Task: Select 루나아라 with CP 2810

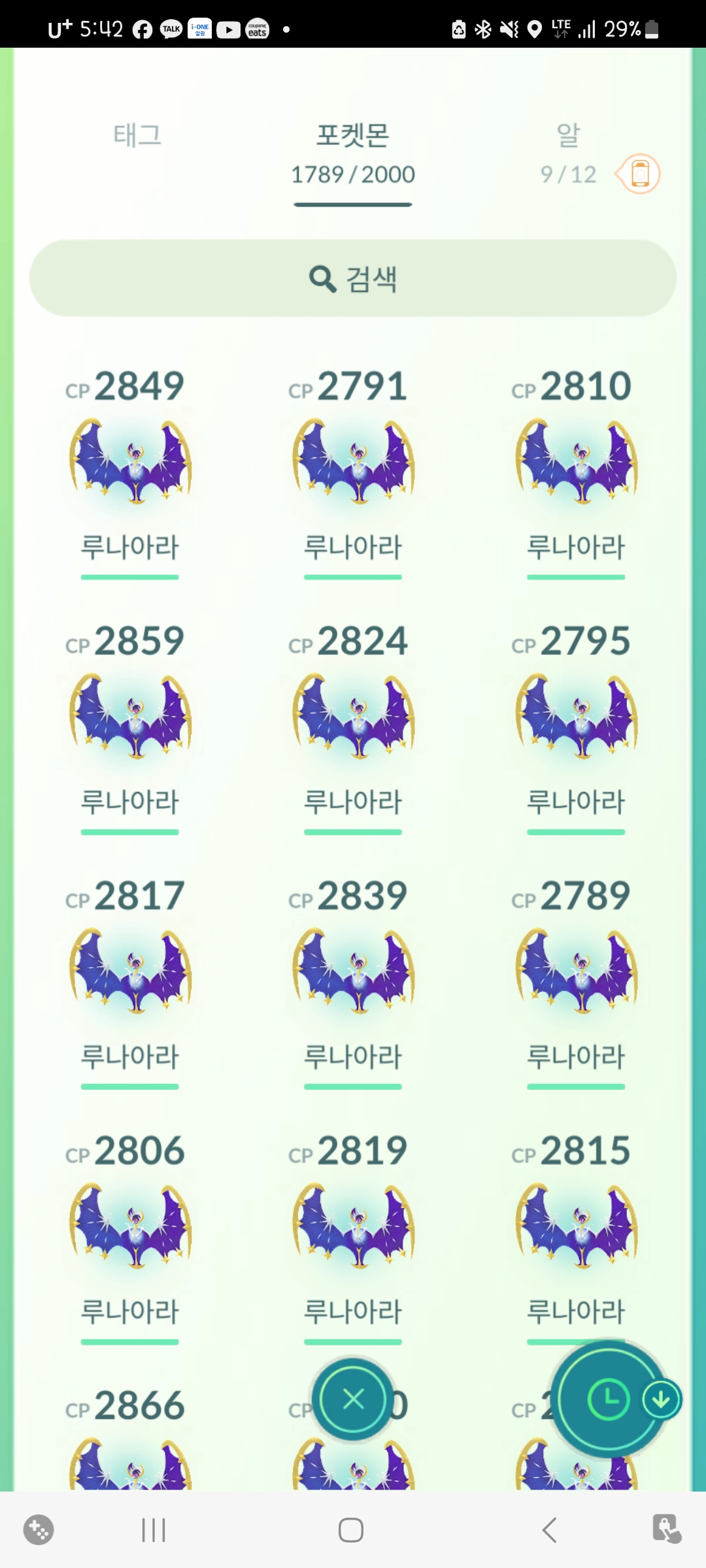Action: click(576, 463)
